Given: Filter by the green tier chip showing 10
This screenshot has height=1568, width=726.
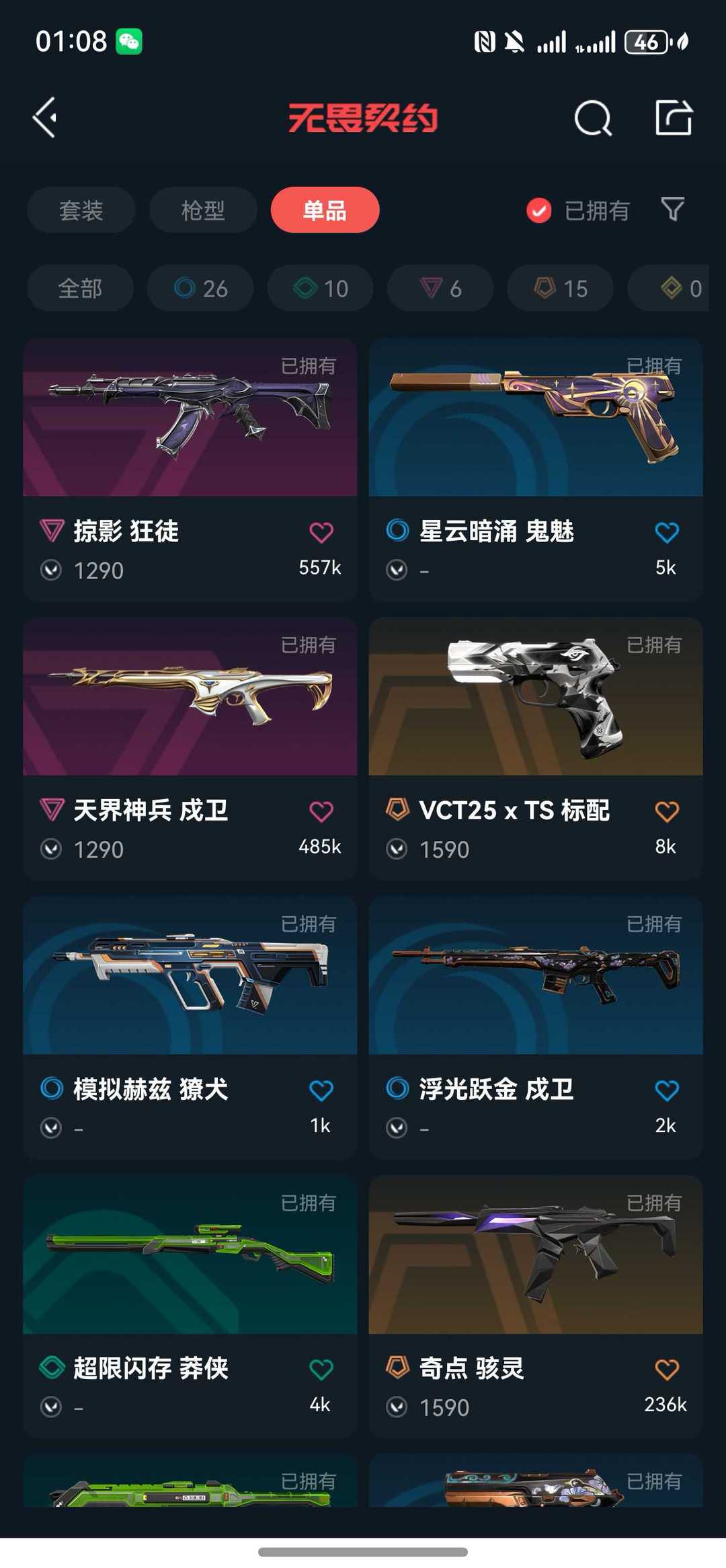Looking at the screenshot, I should click(x=320, y=289).
